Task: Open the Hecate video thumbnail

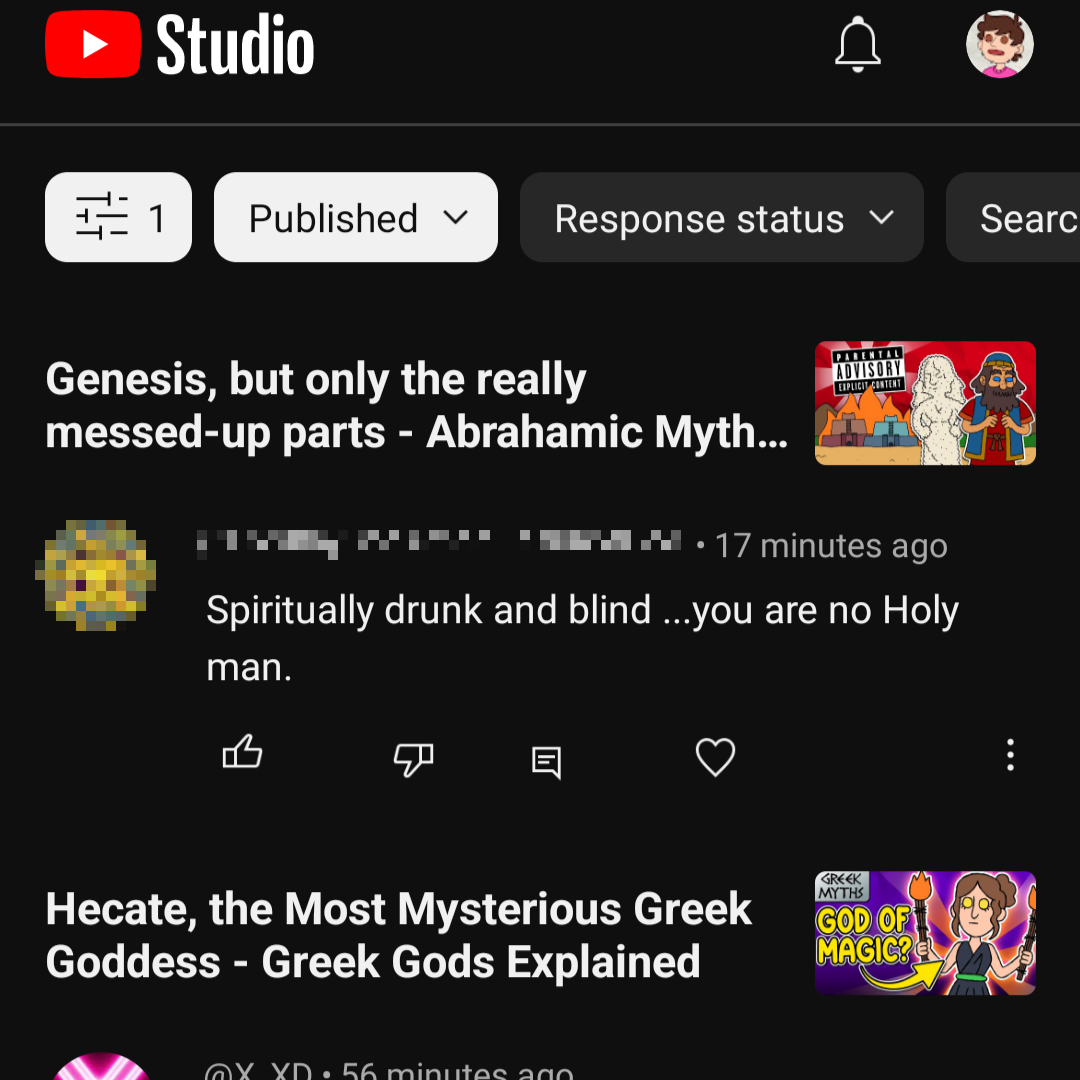Action: (925, 933)
